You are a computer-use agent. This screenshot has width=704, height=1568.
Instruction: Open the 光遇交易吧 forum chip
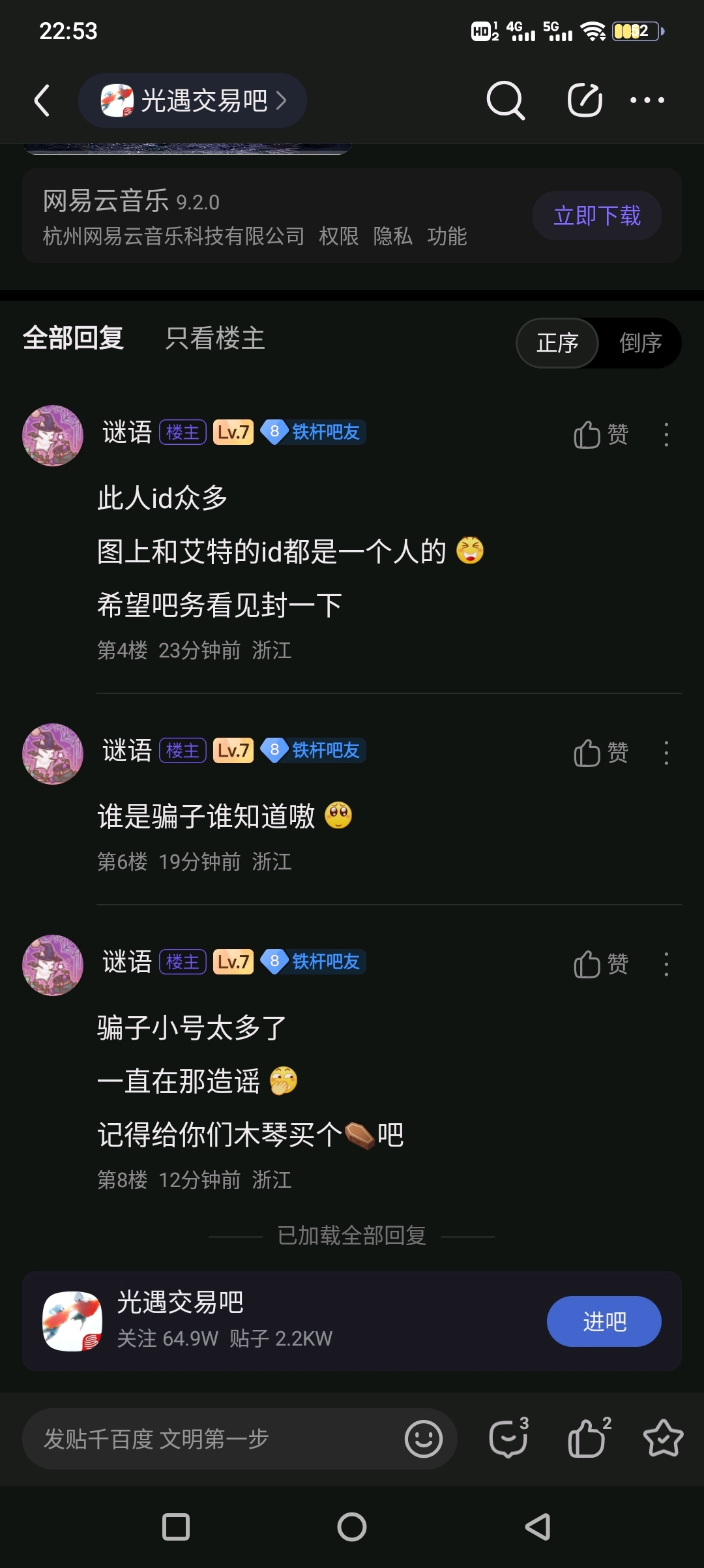pyautogui.click(x=193, y=100)
